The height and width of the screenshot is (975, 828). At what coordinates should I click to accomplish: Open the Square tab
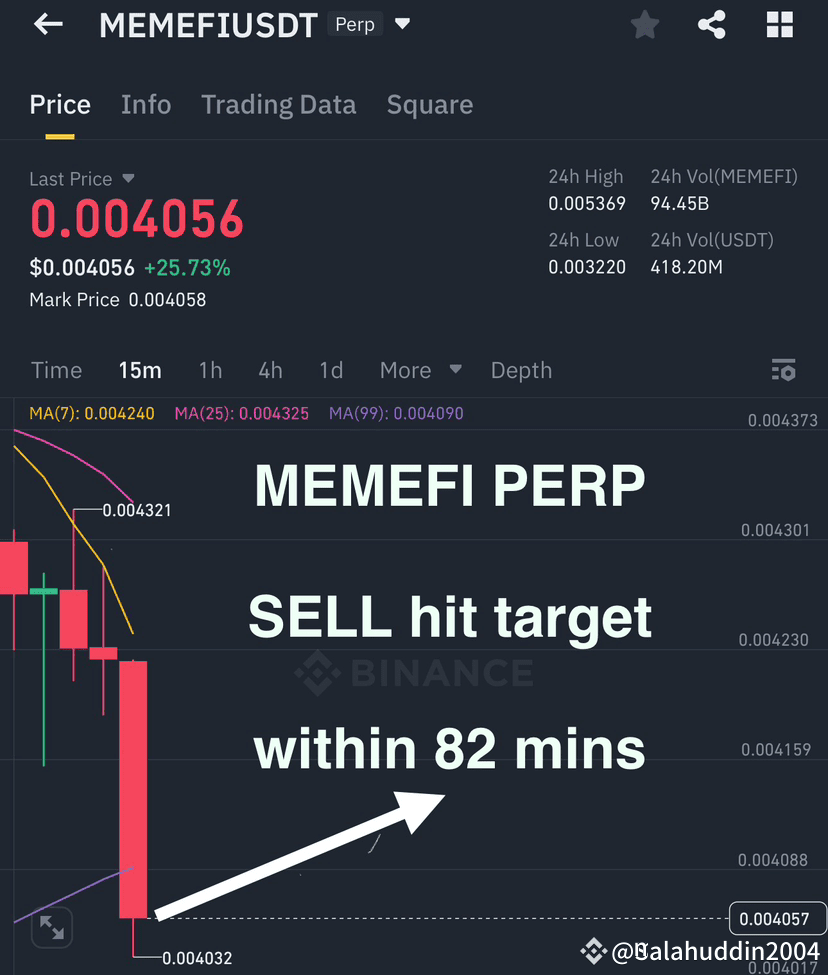pyautogui.click(x=429, y=104)
